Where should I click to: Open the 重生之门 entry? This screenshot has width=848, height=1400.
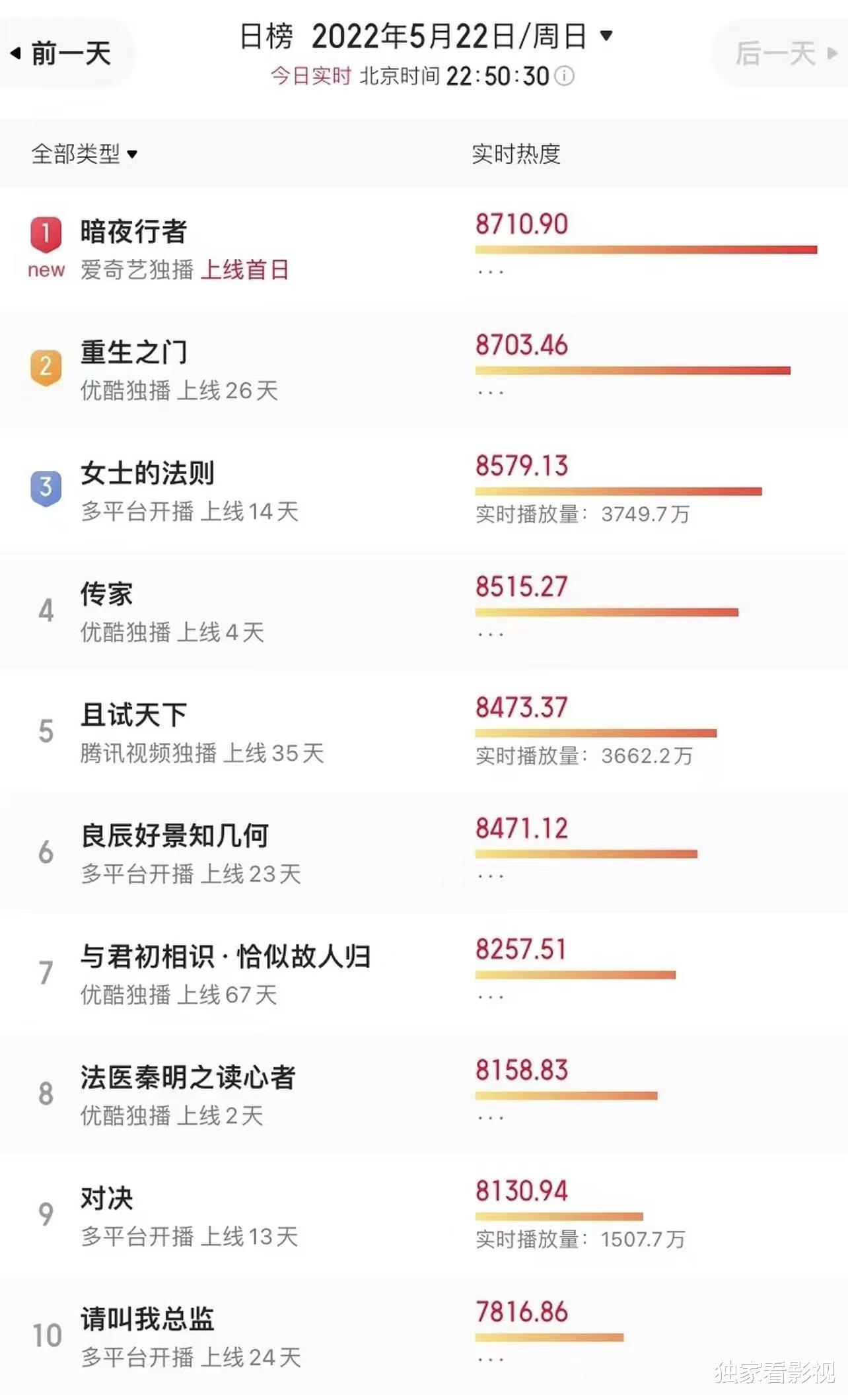424,369
